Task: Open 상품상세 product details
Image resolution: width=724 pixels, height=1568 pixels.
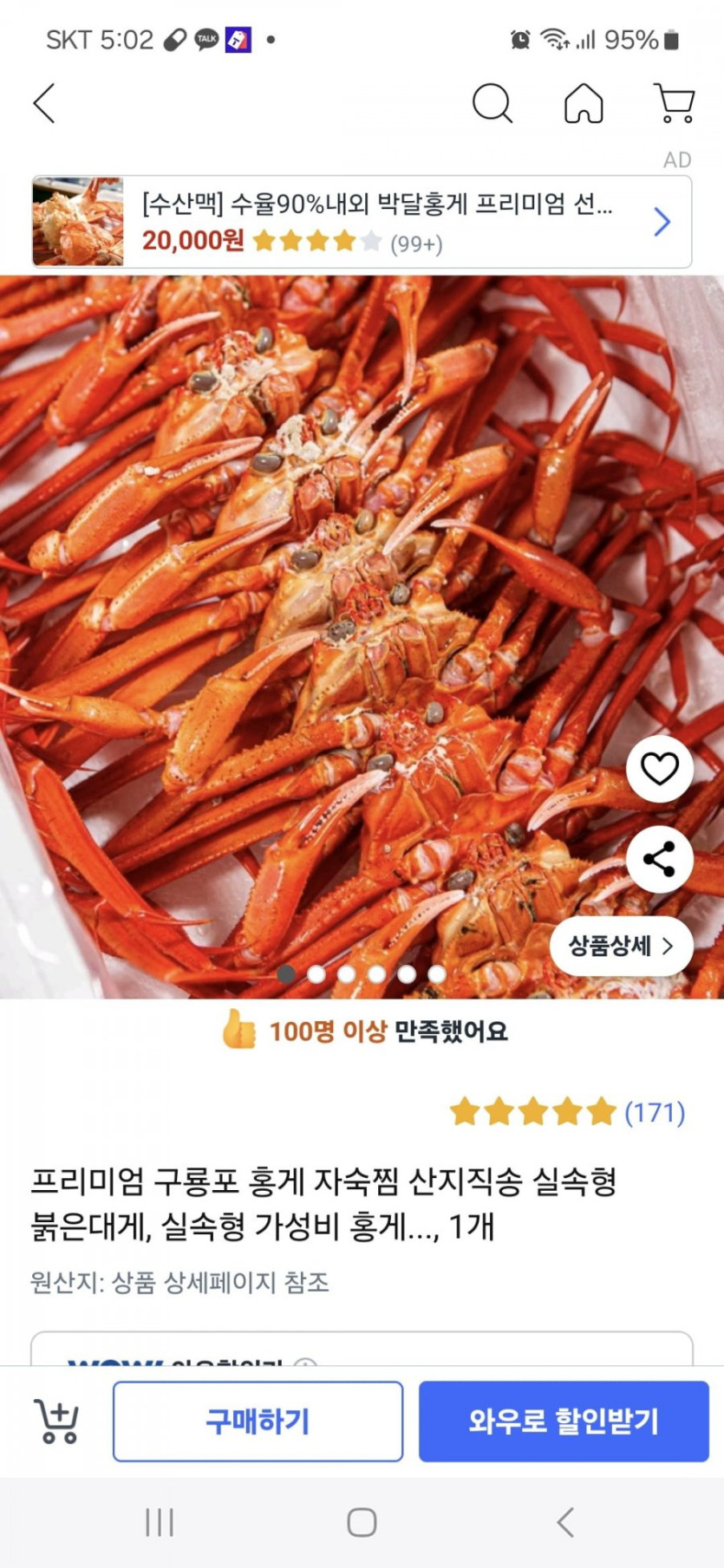Action: [x=621, y=946]
